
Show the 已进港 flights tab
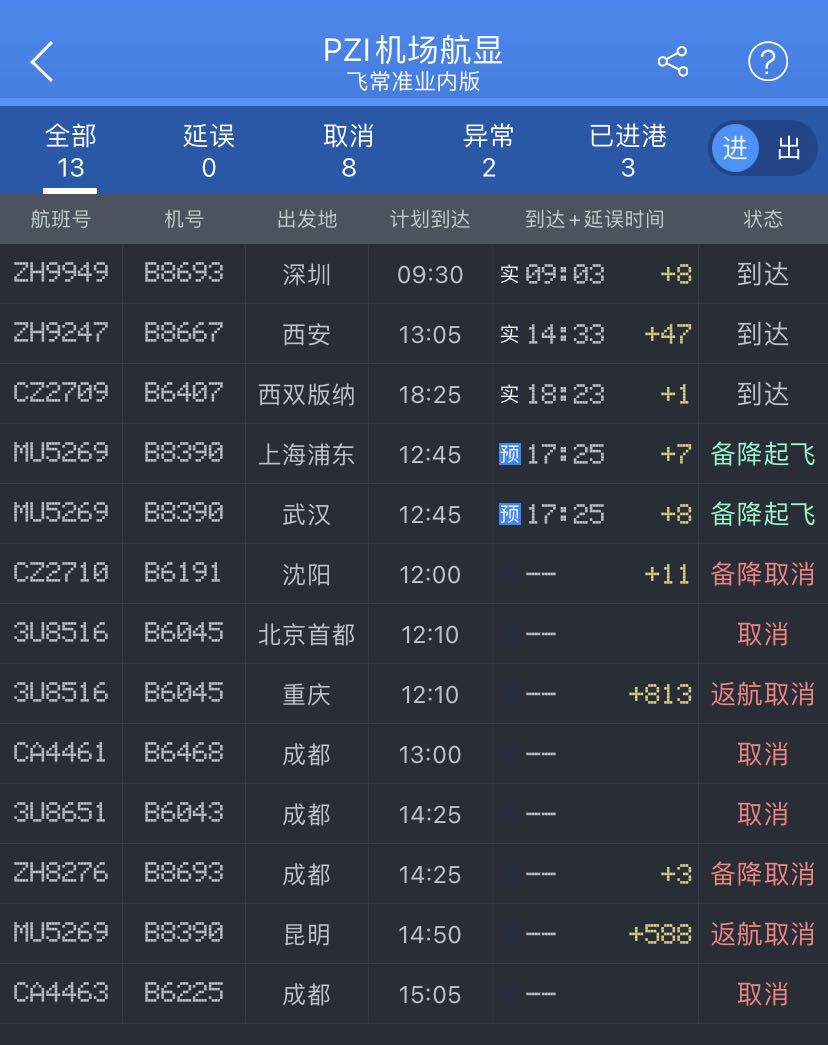(x=628, y=150)
